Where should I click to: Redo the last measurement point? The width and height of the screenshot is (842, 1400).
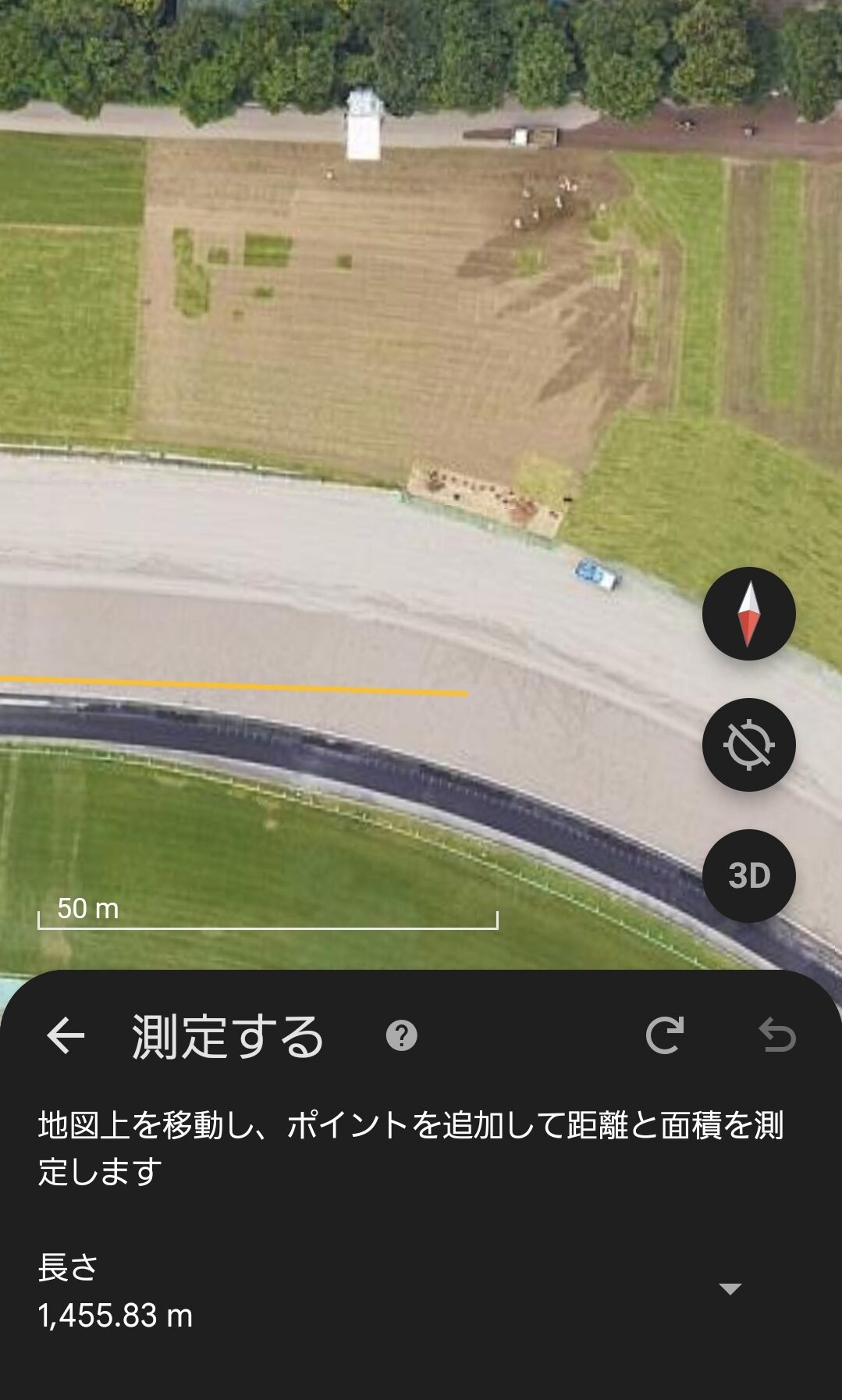[665, 1036]
